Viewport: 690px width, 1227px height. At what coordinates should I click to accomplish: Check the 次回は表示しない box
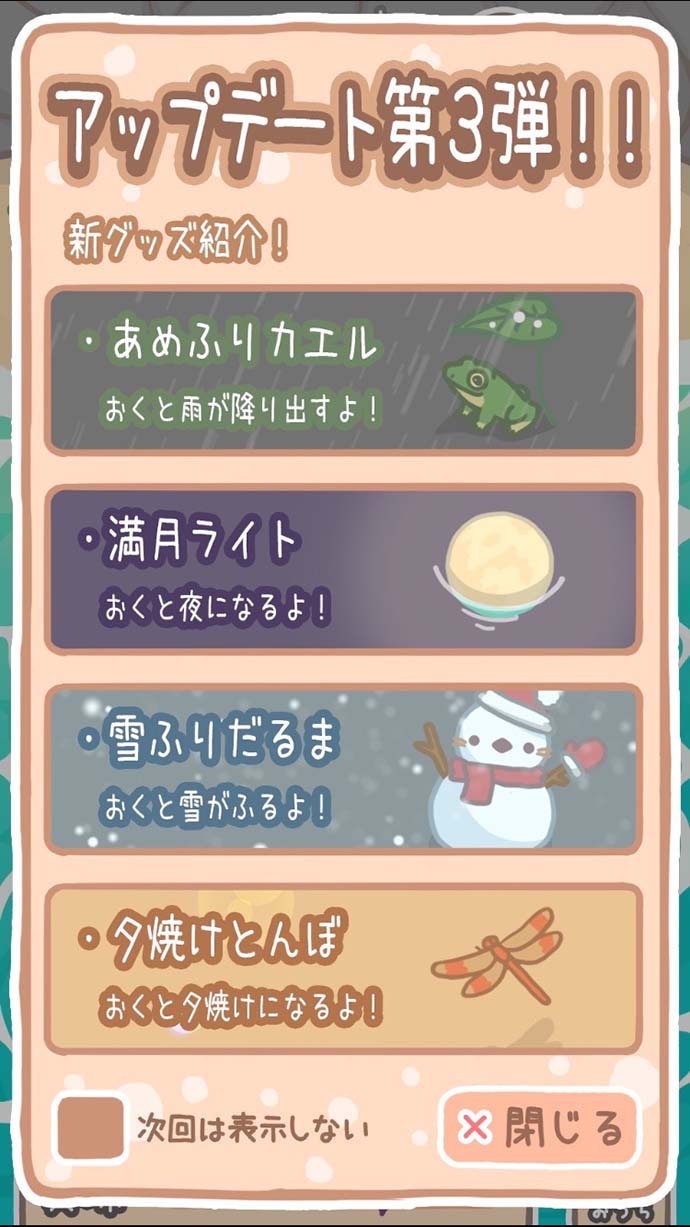tap(91, 1129)
